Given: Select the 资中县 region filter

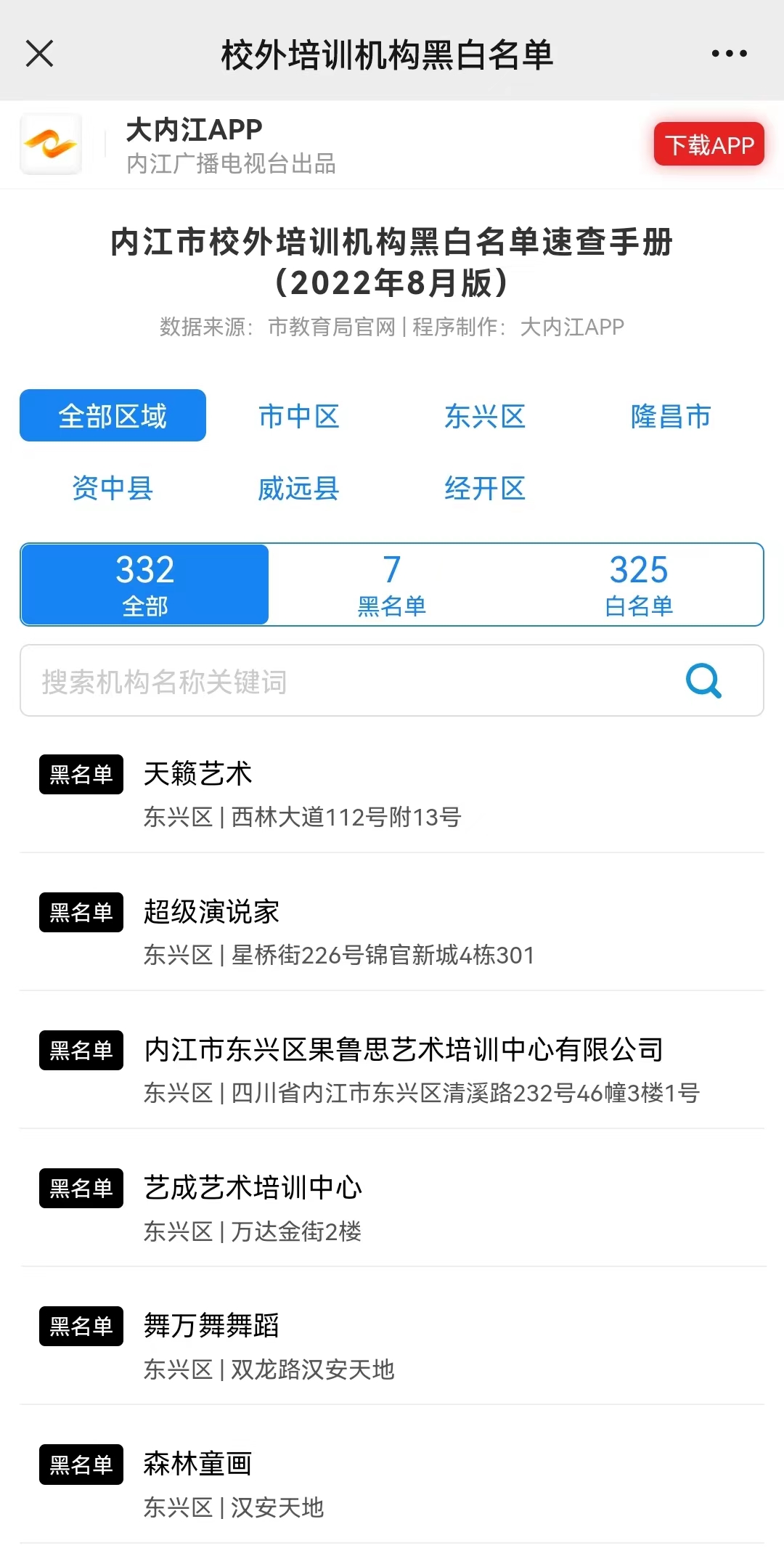Looking at the screenshot, I should point(113,488).
